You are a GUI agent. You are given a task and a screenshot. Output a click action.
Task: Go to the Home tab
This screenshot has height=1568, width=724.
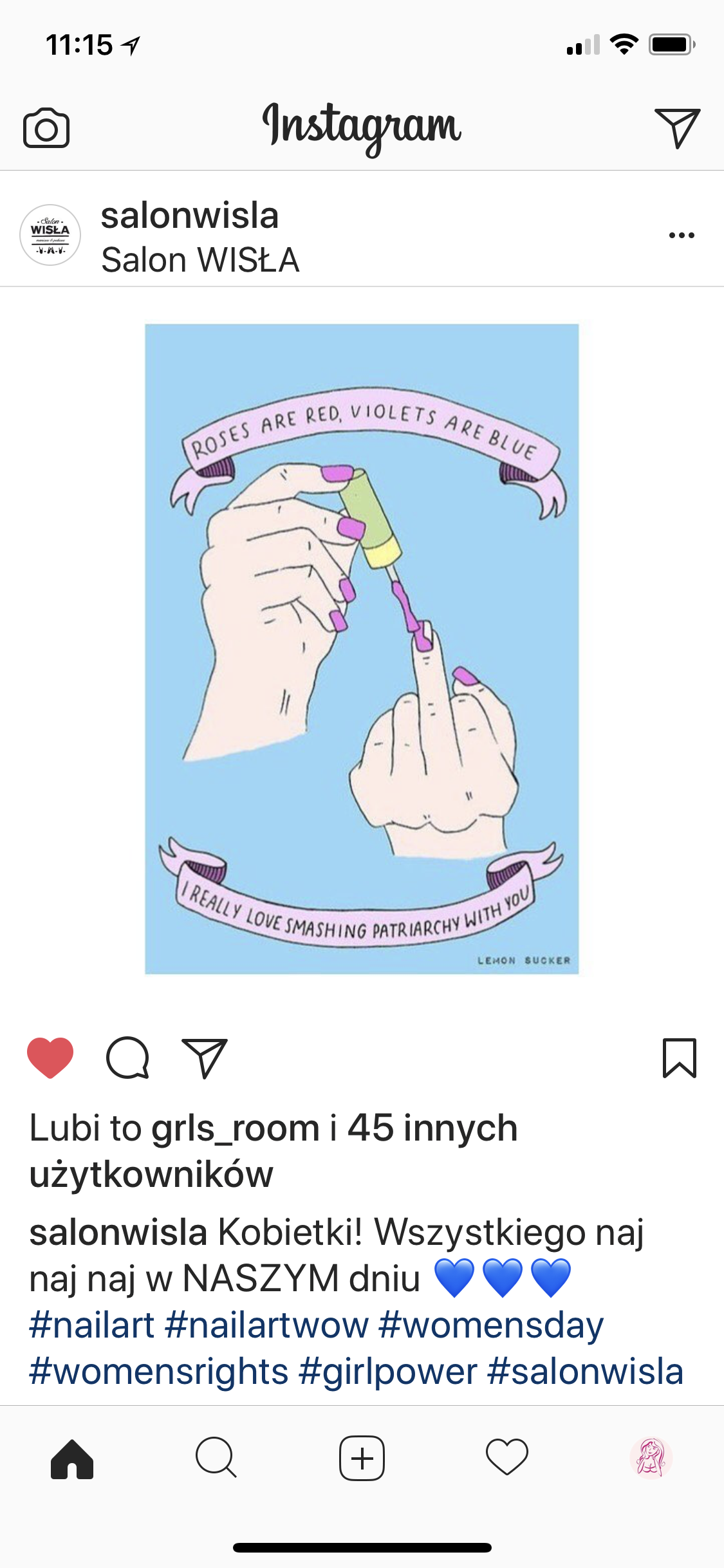pos(72,1459)
